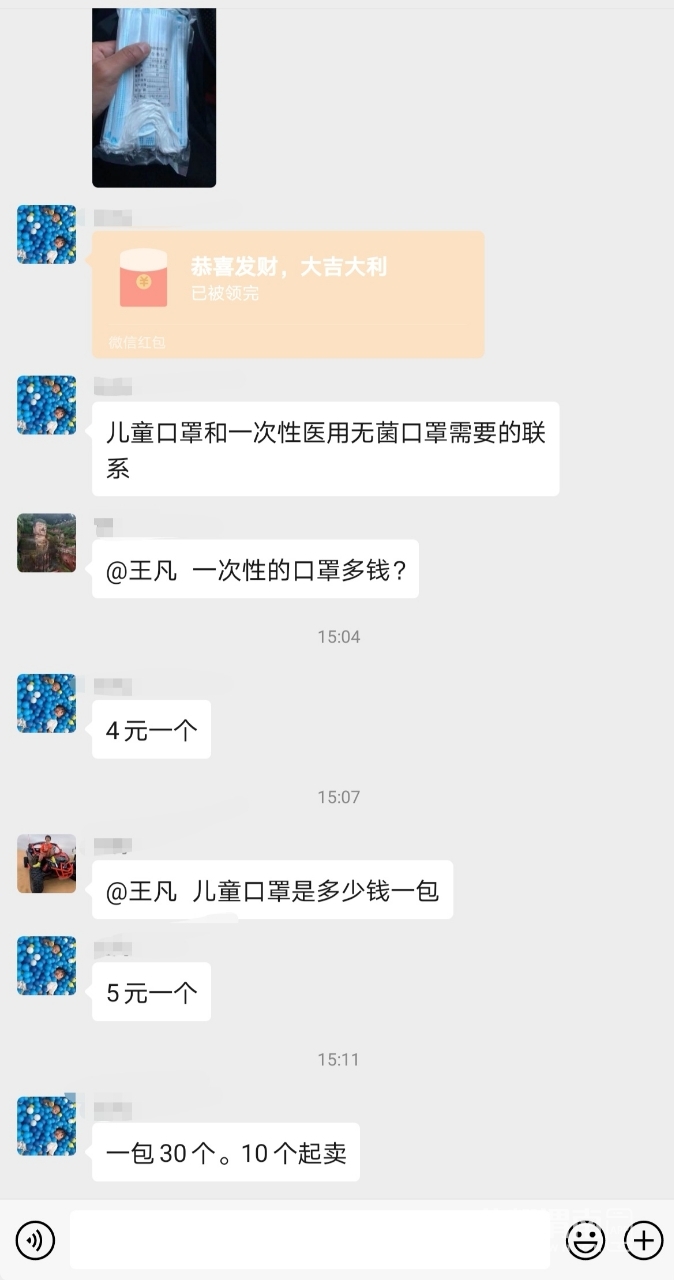Screen dimensions: 674x1280
Task: Switch to voice message input
Action: 36,1241
